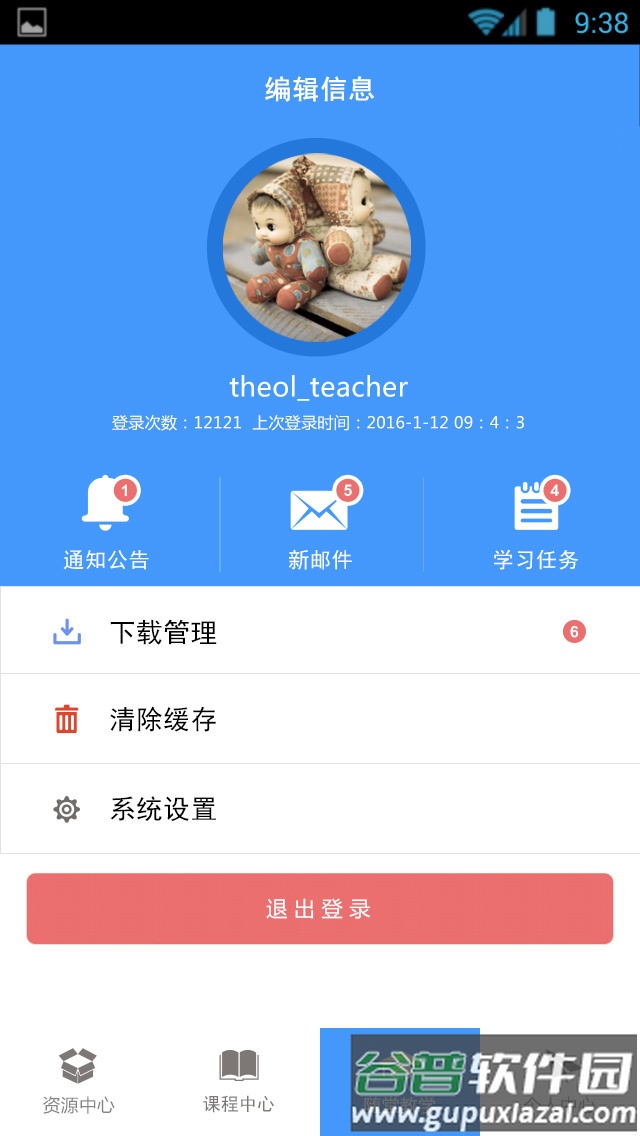Open 通知公告 notifications bell

point(107,520)
